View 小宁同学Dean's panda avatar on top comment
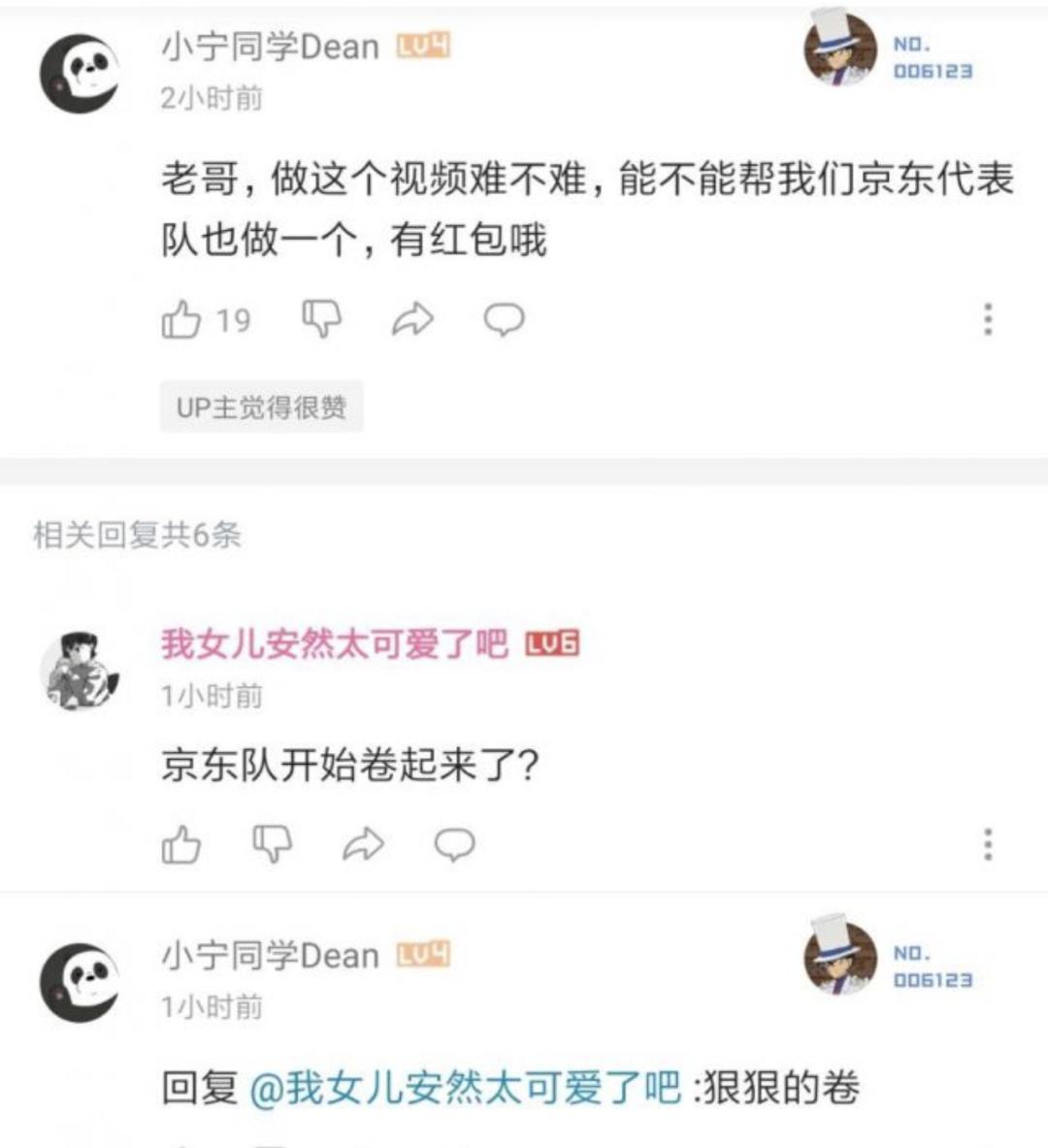Viewport: 1048px width, 1148px height. [x=79, y=73]
